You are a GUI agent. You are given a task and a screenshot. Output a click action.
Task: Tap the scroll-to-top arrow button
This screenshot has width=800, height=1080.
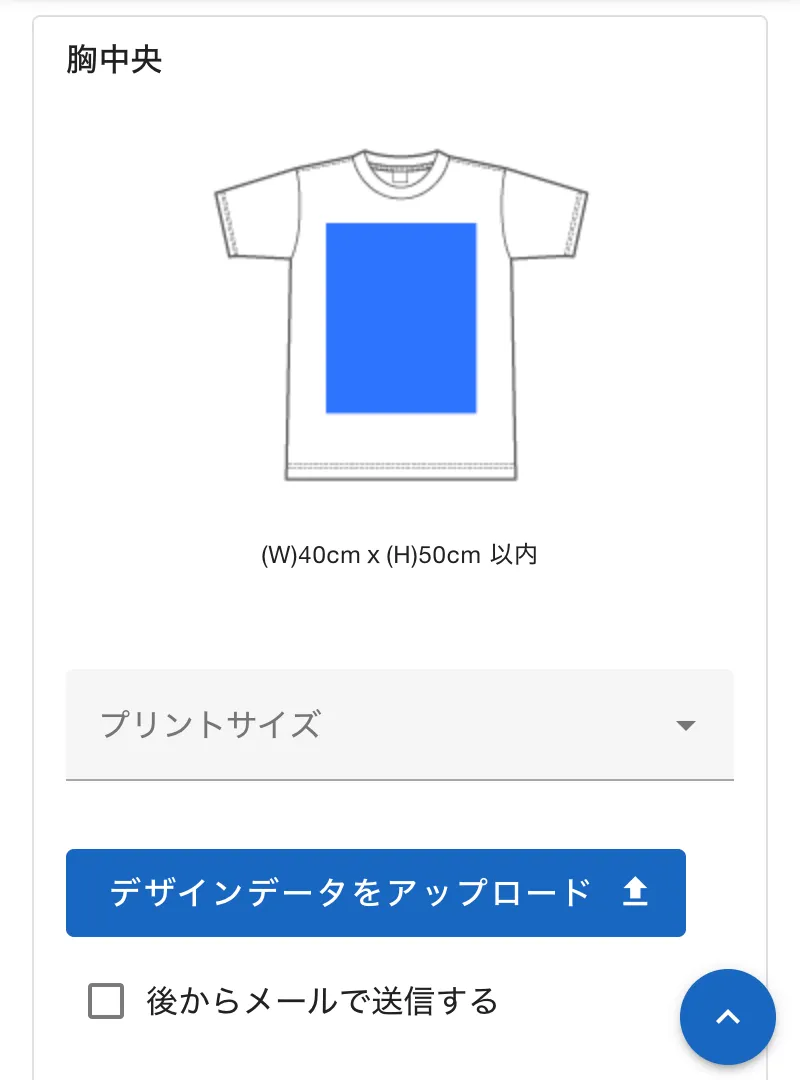(727, 1016)
